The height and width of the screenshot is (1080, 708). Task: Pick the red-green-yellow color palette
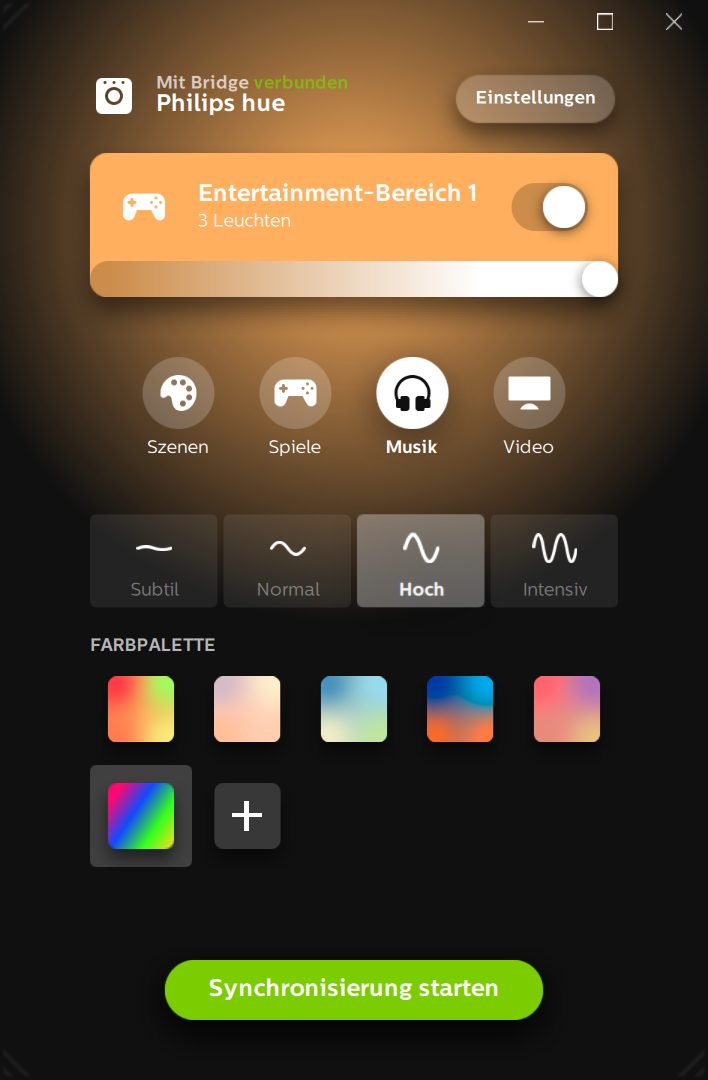[141, 709]
